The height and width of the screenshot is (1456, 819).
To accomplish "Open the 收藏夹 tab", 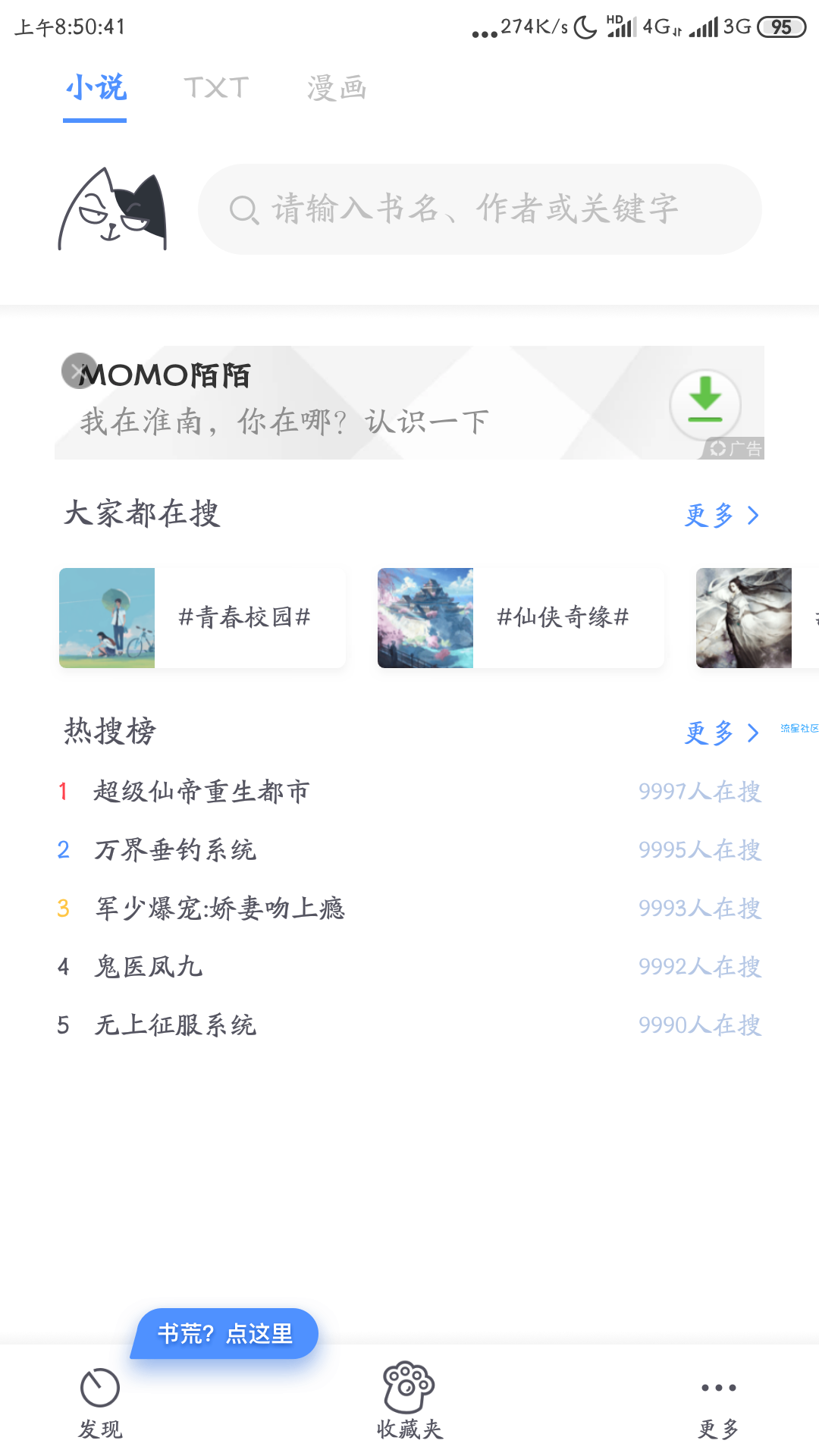I will click(409, 1403).
